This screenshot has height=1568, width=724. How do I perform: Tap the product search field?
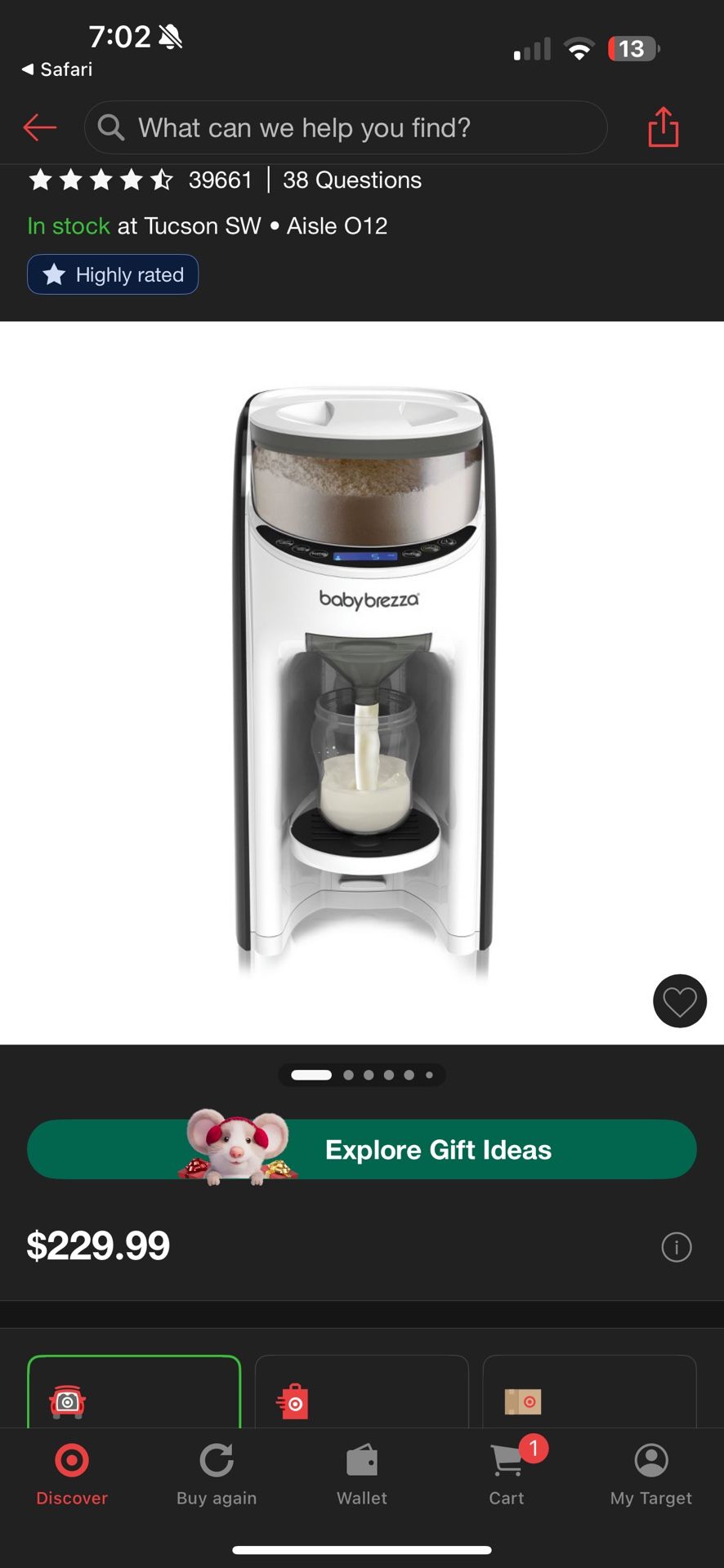(x=346, y=127)
